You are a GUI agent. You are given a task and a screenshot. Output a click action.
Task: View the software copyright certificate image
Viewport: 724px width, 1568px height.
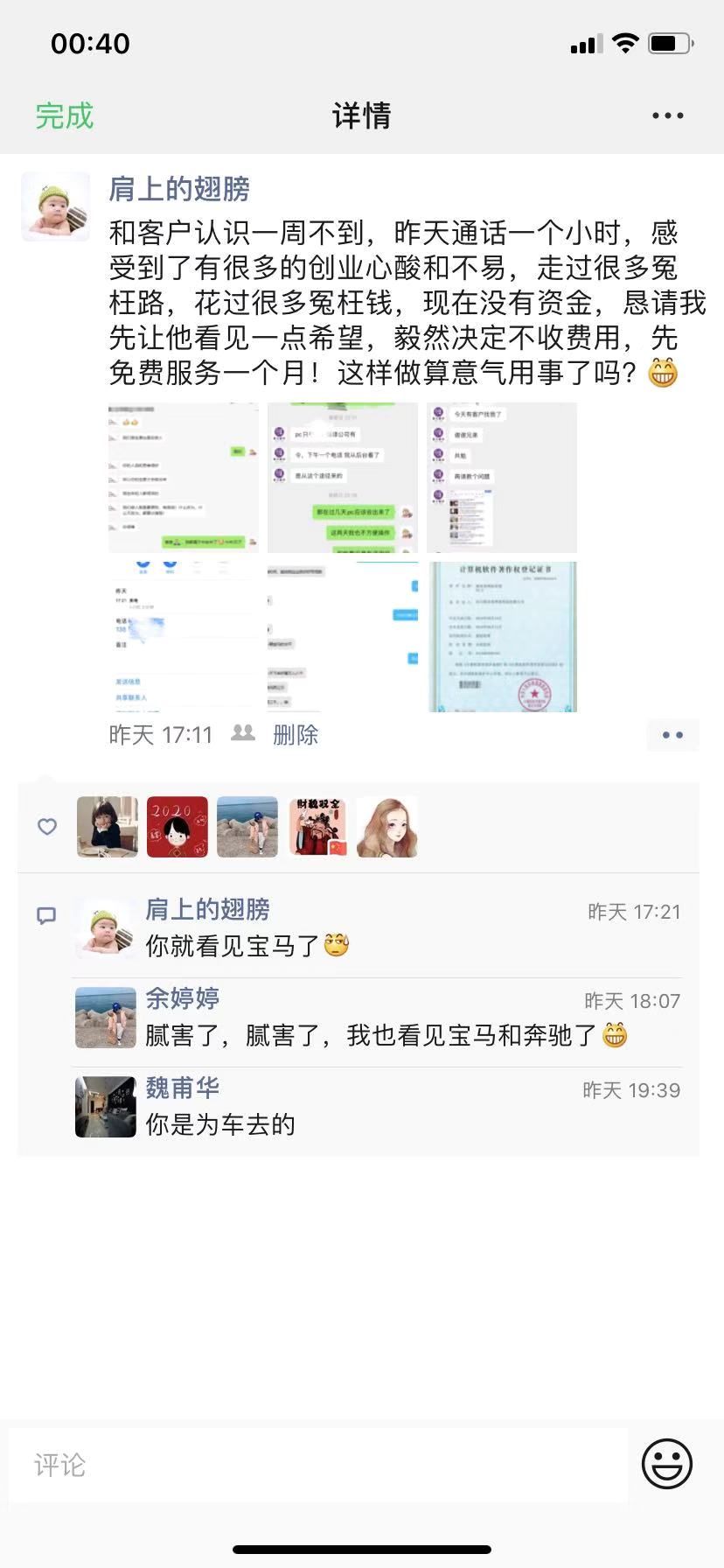click(502, 636)
